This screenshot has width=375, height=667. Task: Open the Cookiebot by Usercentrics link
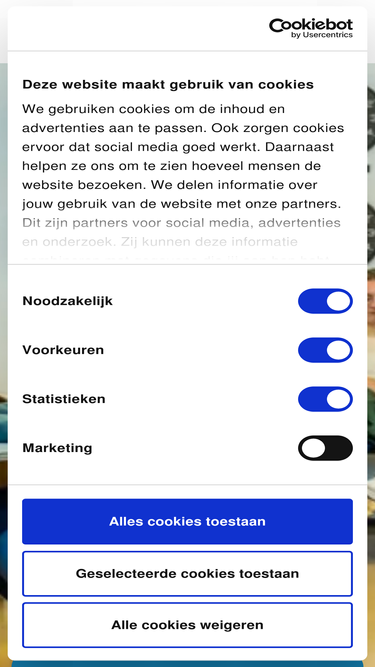[311, 28]
